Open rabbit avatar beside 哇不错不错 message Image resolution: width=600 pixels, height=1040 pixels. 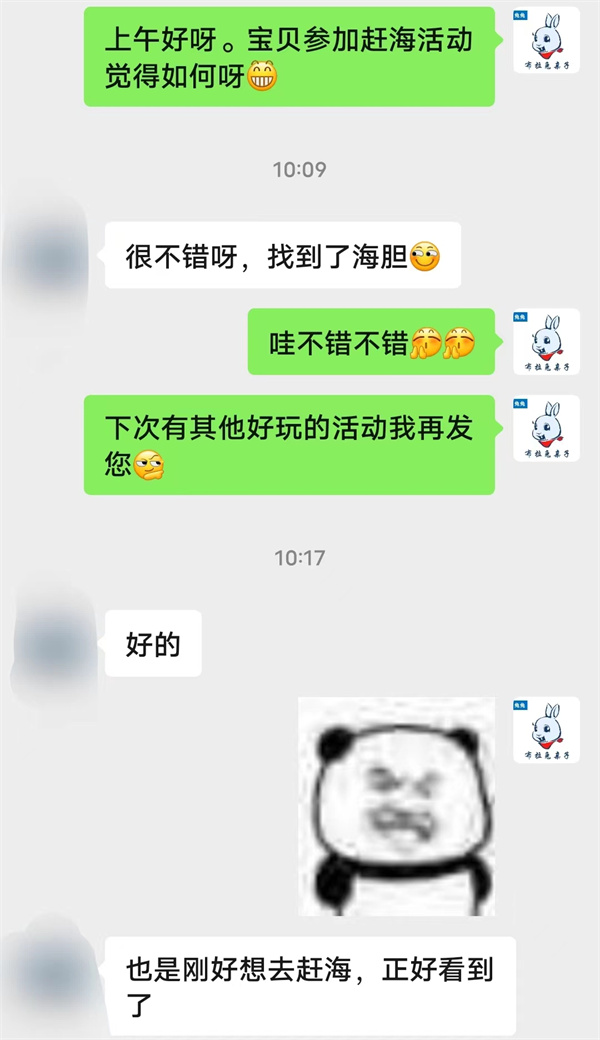tap(547, 342)
